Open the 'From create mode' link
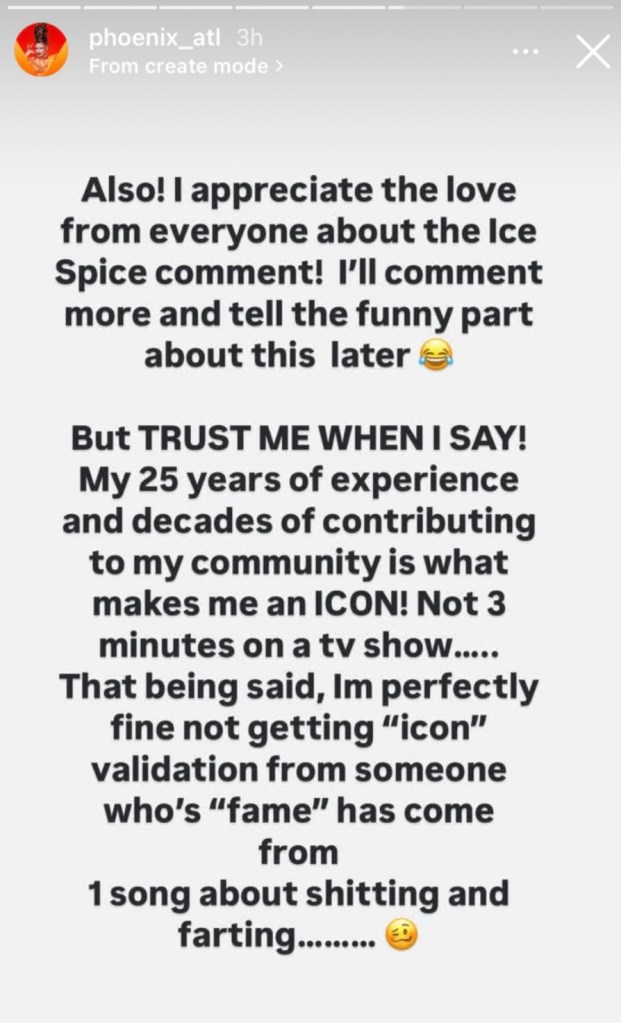This screenshot has height=1023, width=621. (184, 66)
